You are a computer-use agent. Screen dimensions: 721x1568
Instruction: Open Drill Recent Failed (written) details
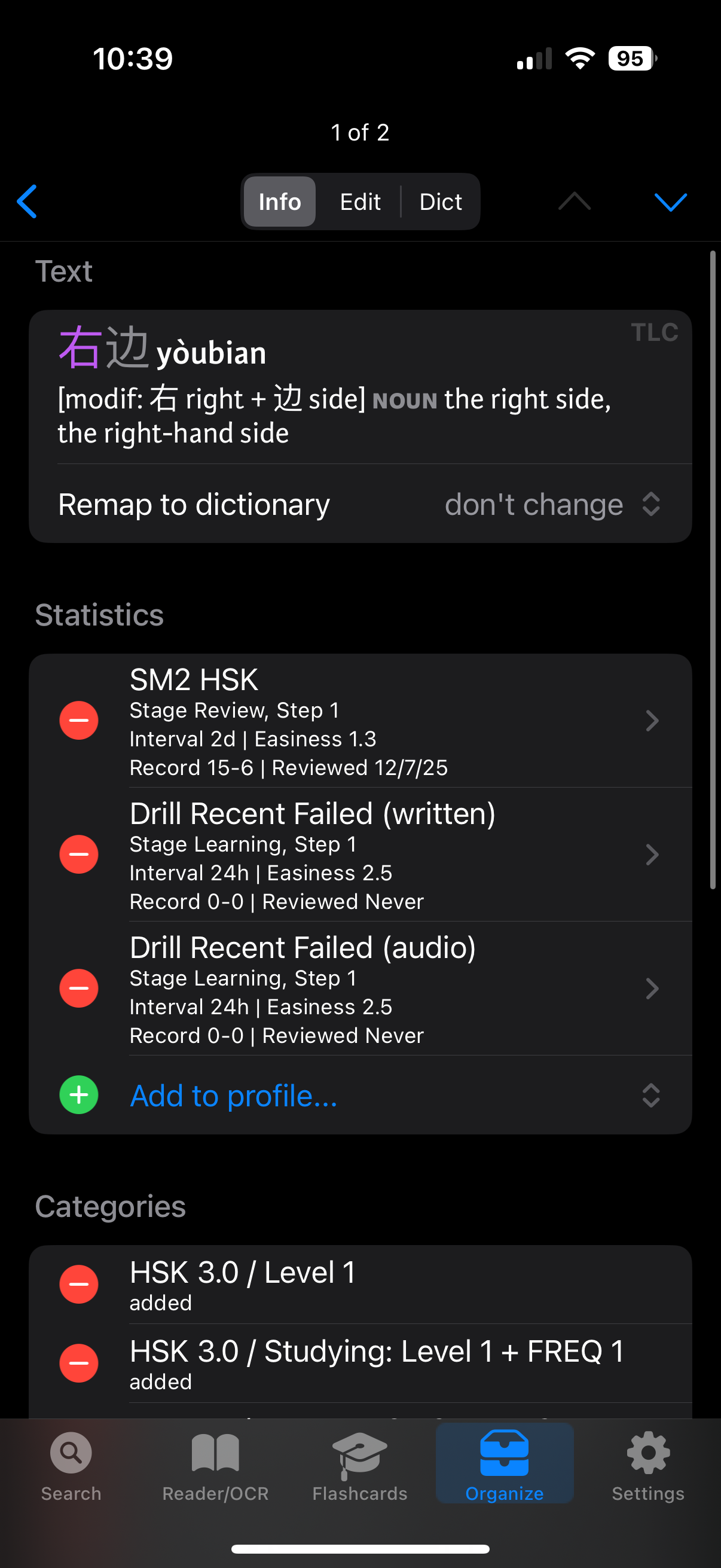coord(389,855)
